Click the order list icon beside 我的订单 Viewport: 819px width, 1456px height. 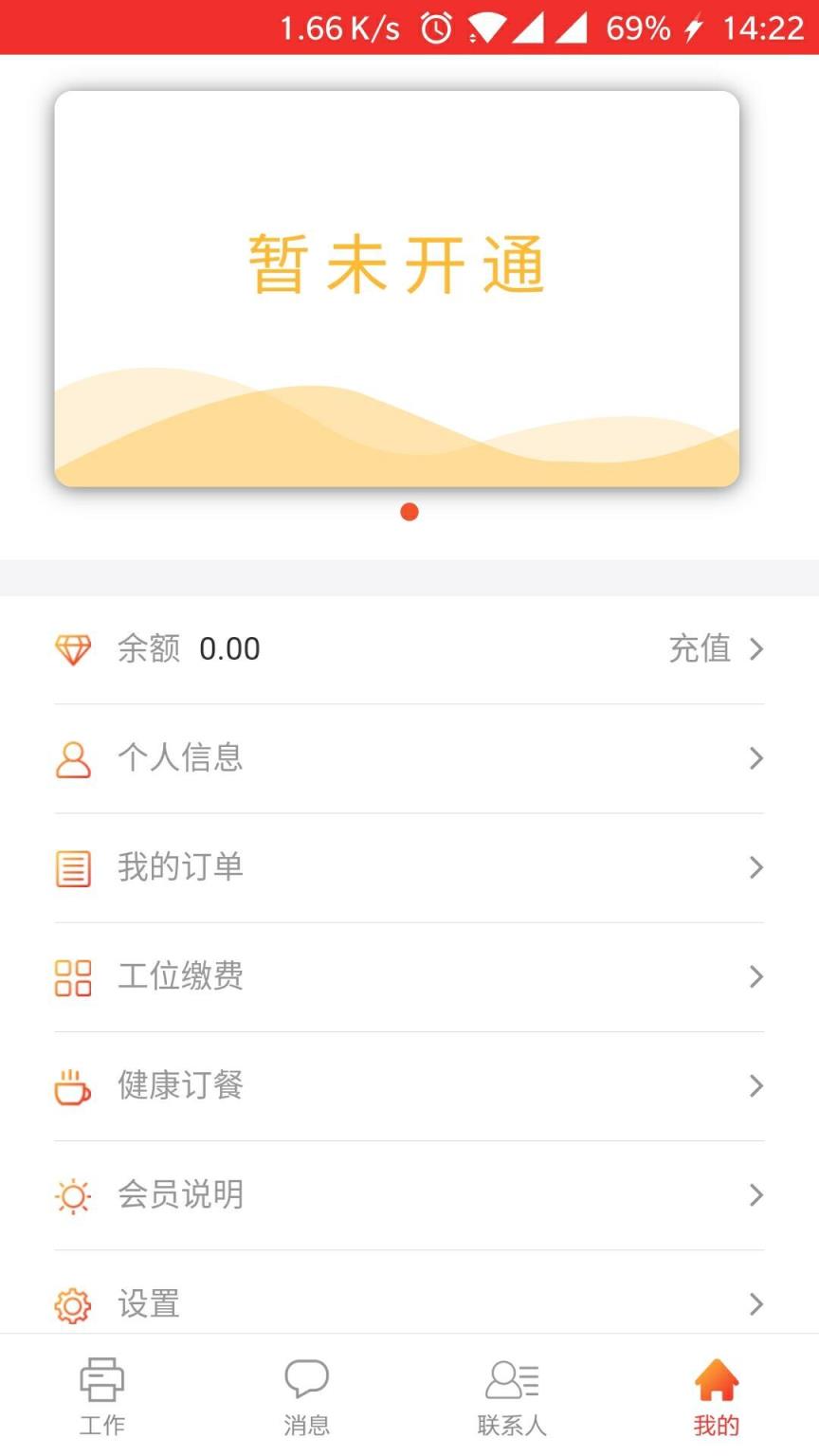73,867
